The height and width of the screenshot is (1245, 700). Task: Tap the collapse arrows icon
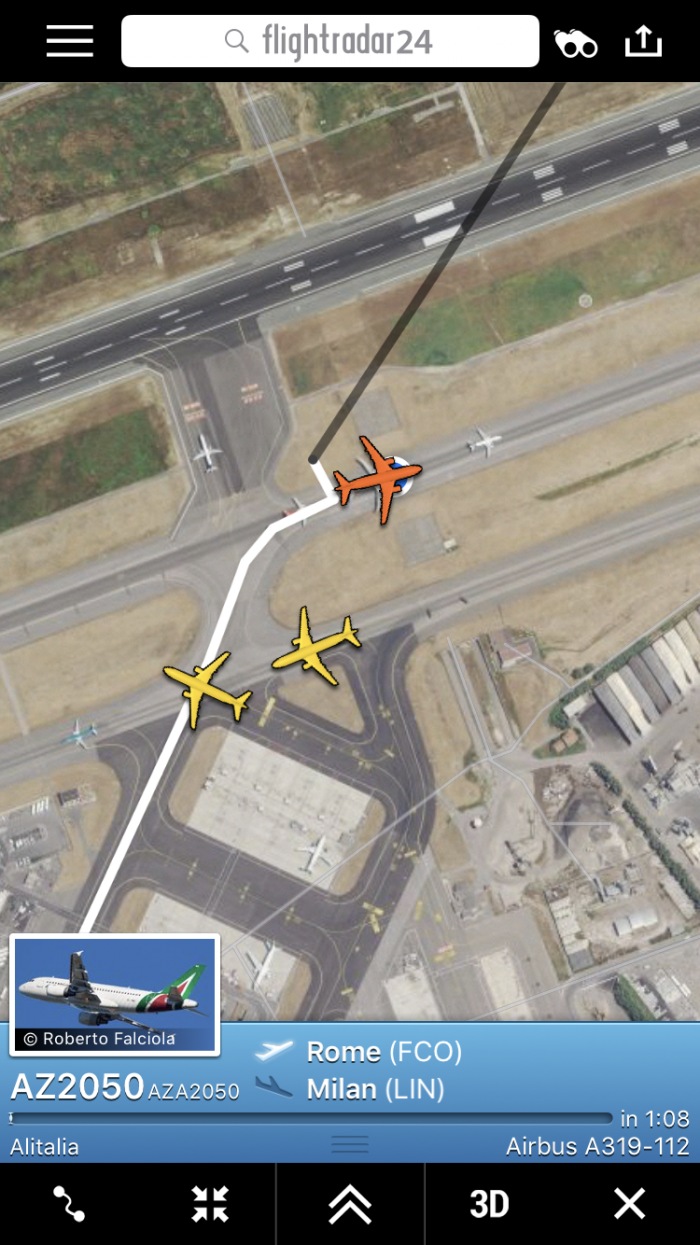click(210, 1204)
